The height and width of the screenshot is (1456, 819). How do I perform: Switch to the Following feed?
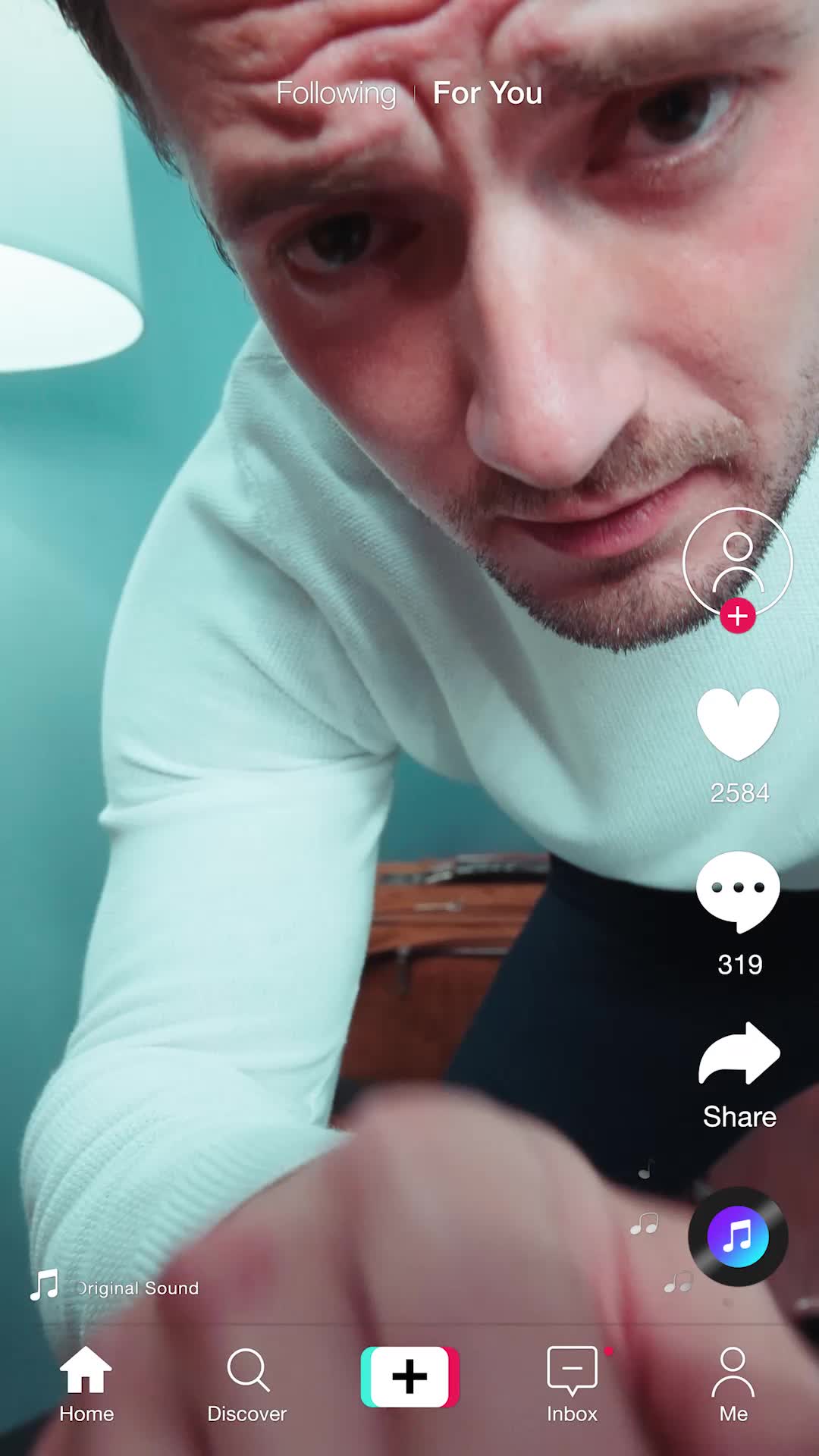(x=336, y=93)
